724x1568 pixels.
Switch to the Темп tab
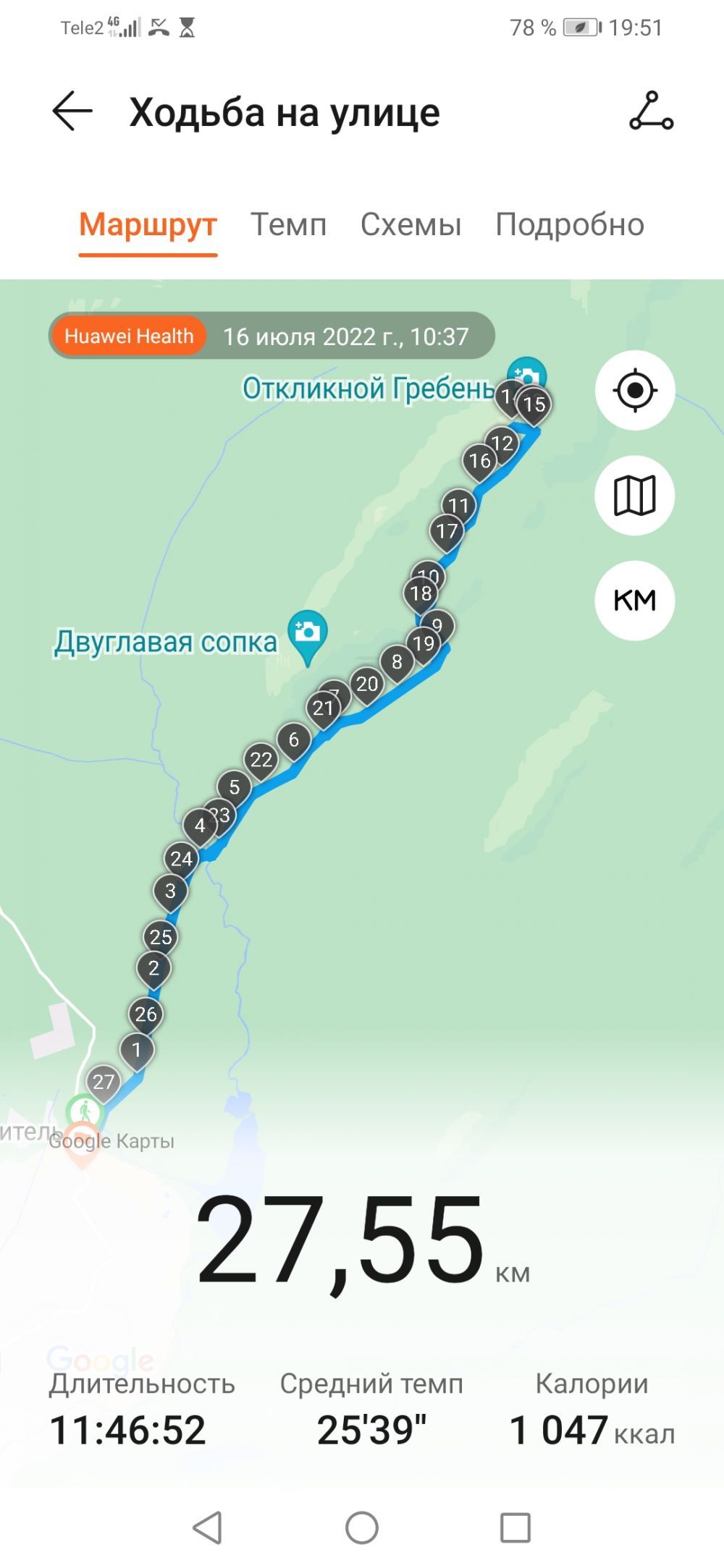pos(288,224)
